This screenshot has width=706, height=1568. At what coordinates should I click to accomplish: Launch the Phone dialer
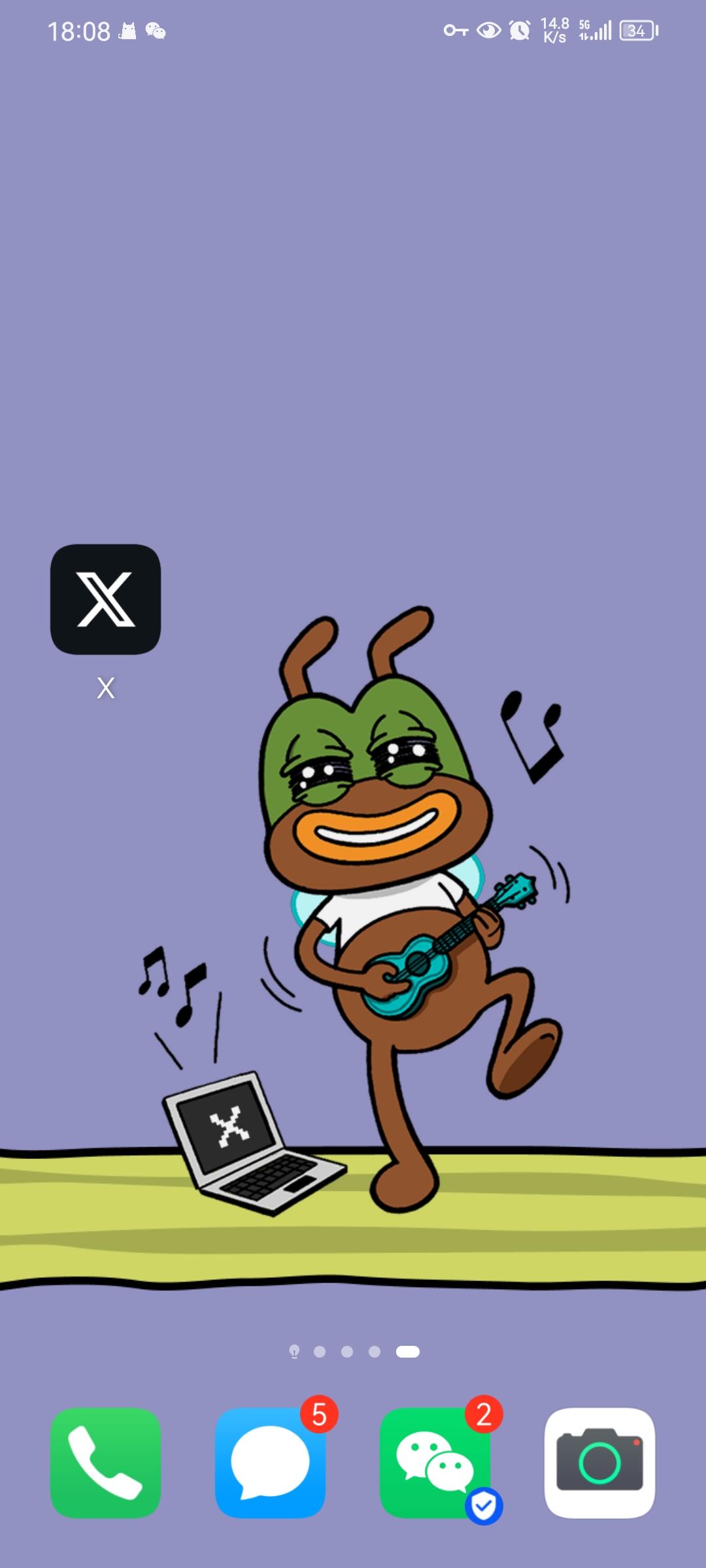tap(105, 1463)
